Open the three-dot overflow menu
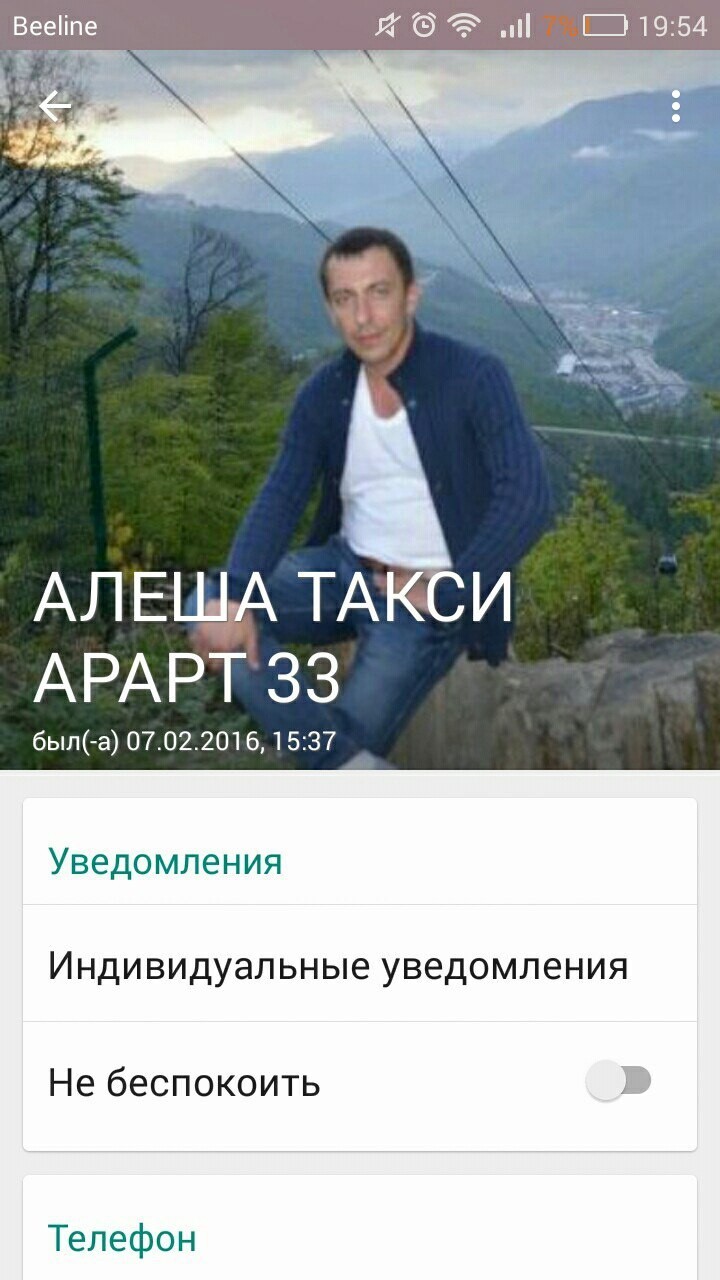 [676, 106]
